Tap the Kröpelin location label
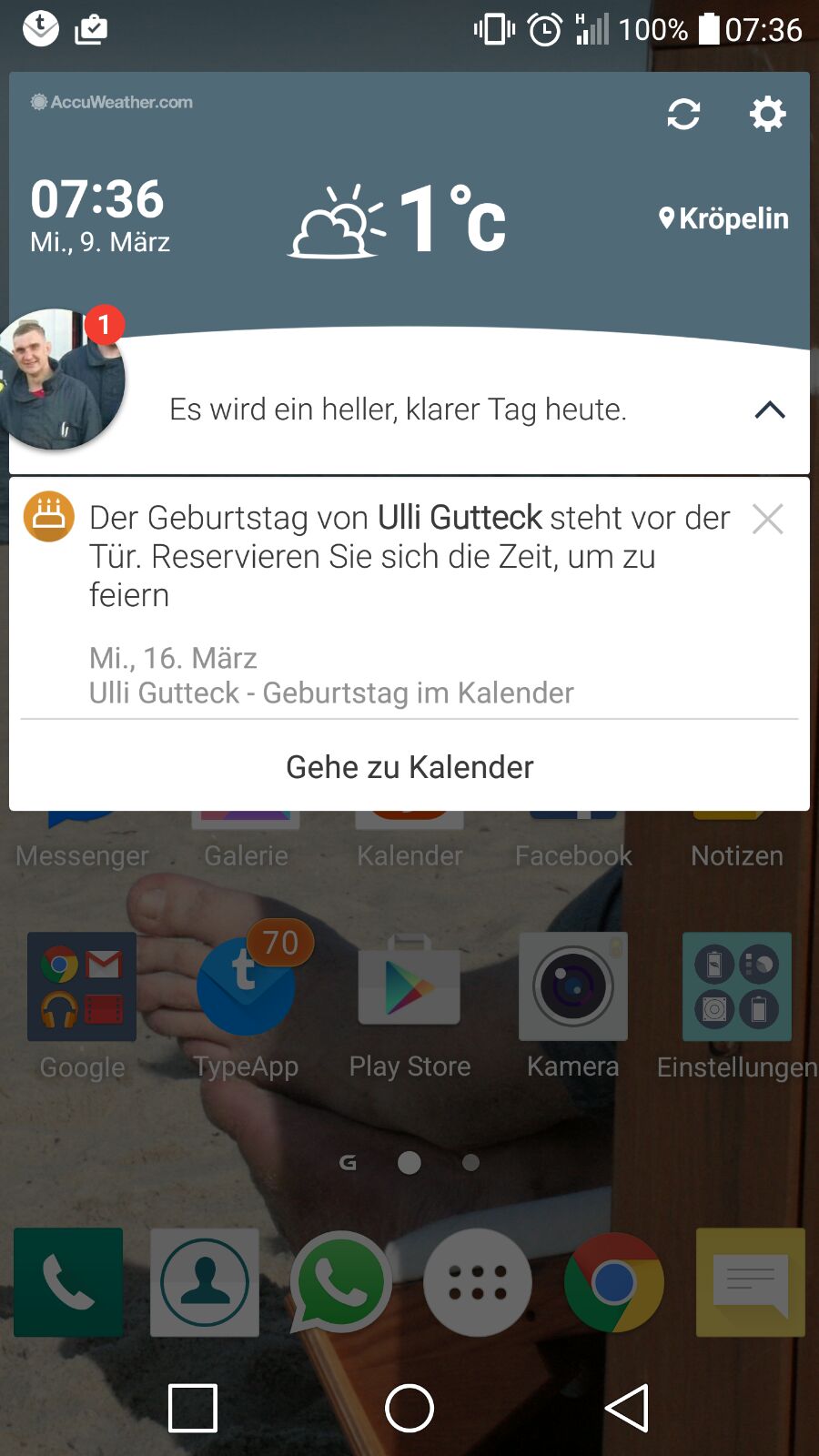This screenshot has height=1456, width=819. [723, 218]
